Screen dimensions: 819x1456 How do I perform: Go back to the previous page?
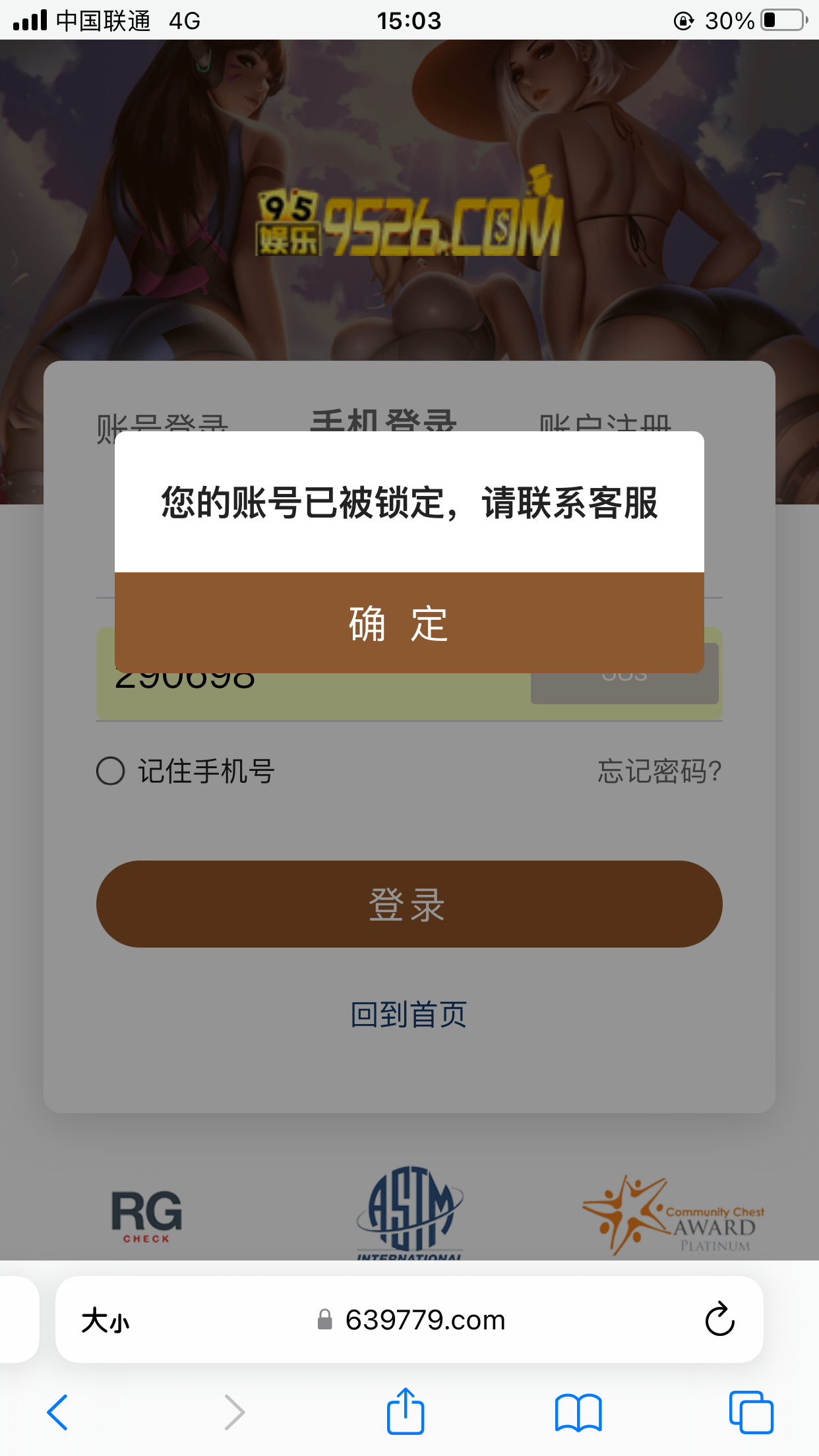tap(57, 1412)
